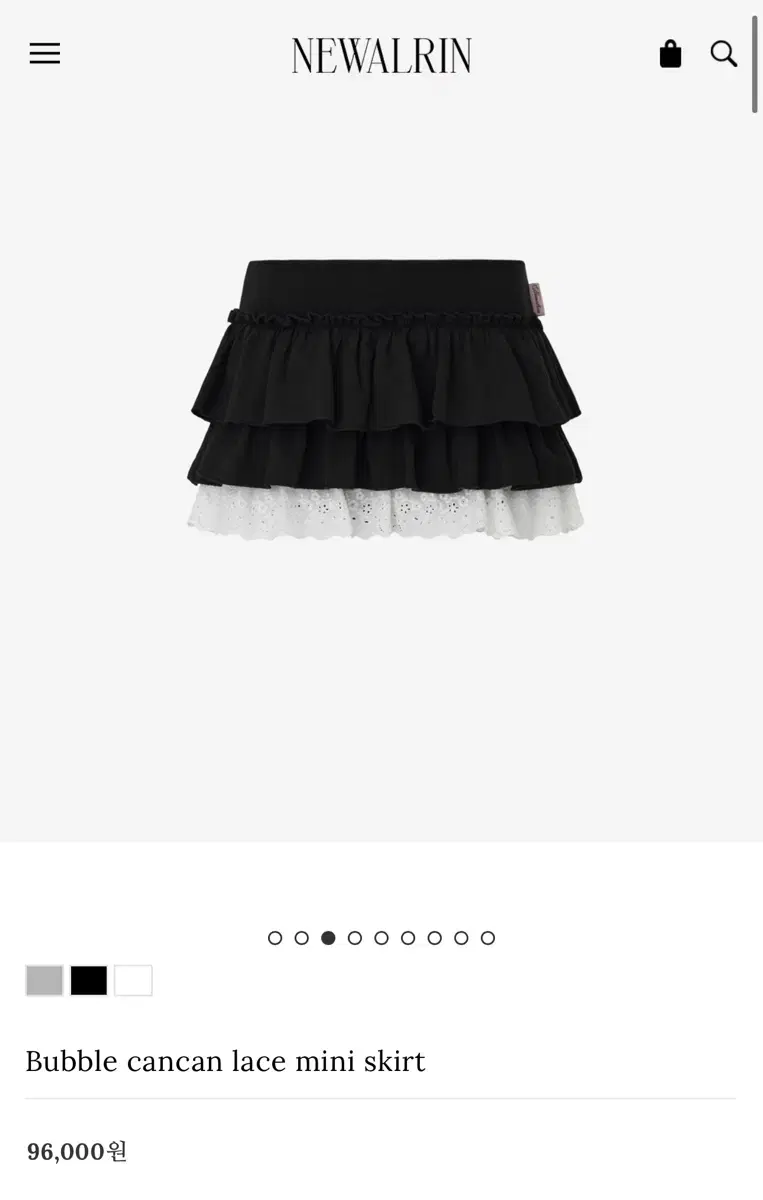The image size is (763, 1200).
Task: Navigate to the fifth image dot
Action: pyautogui.click(x=381, y=938)
